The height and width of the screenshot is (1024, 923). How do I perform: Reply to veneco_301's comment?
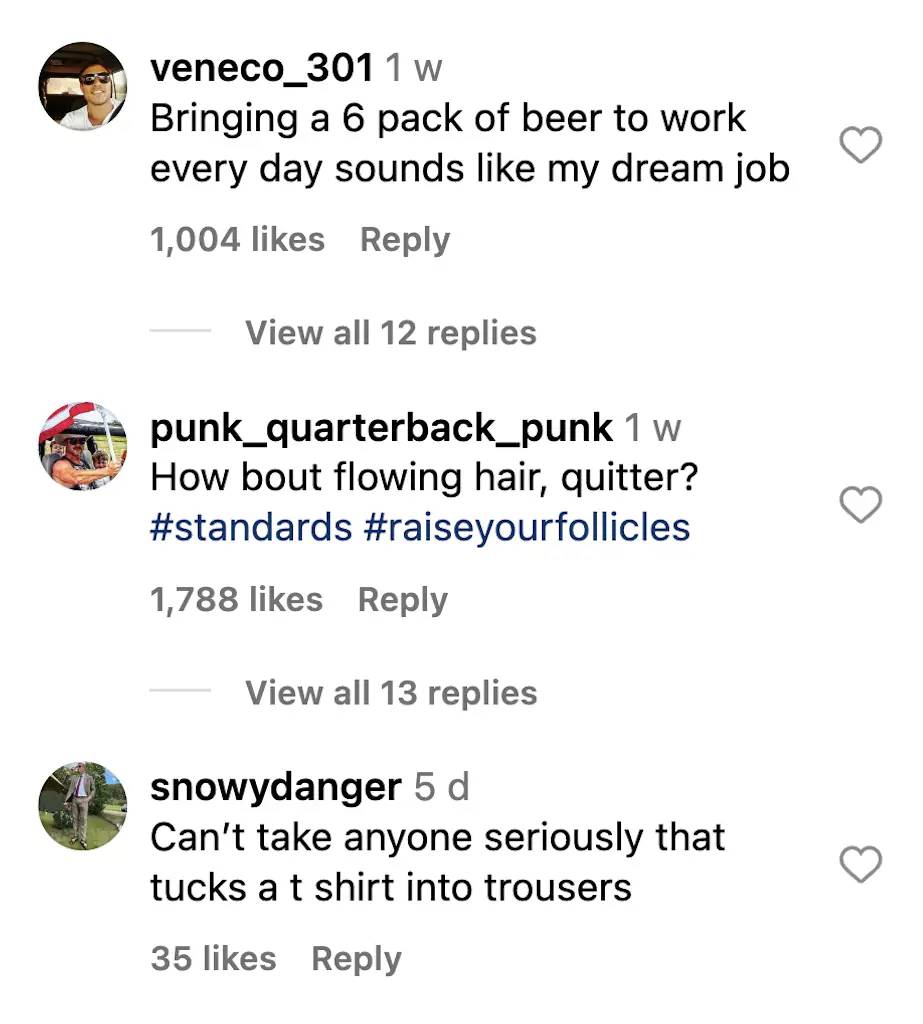click(x=404, y=240)
